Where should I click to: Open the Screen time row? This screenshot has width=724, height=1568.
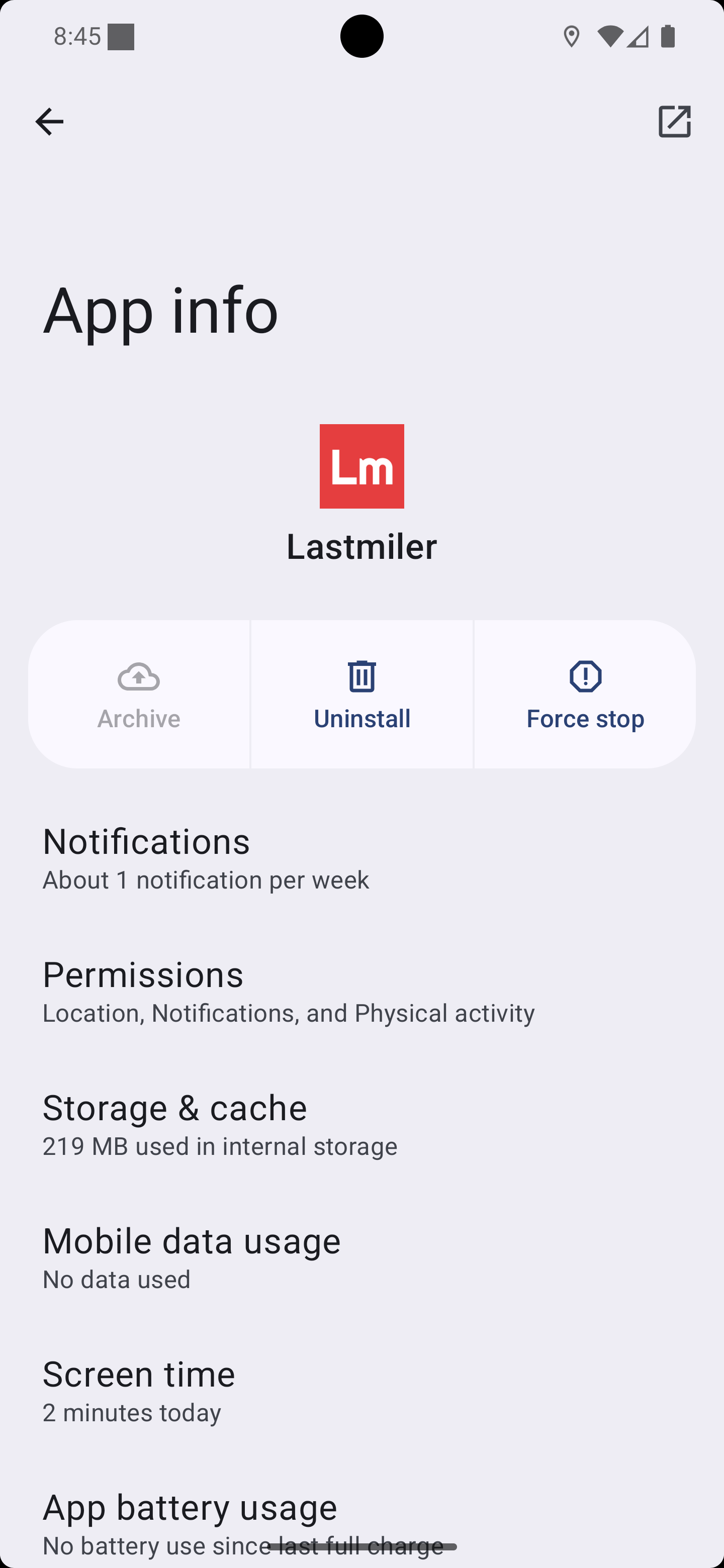(x=361, y=1392)
